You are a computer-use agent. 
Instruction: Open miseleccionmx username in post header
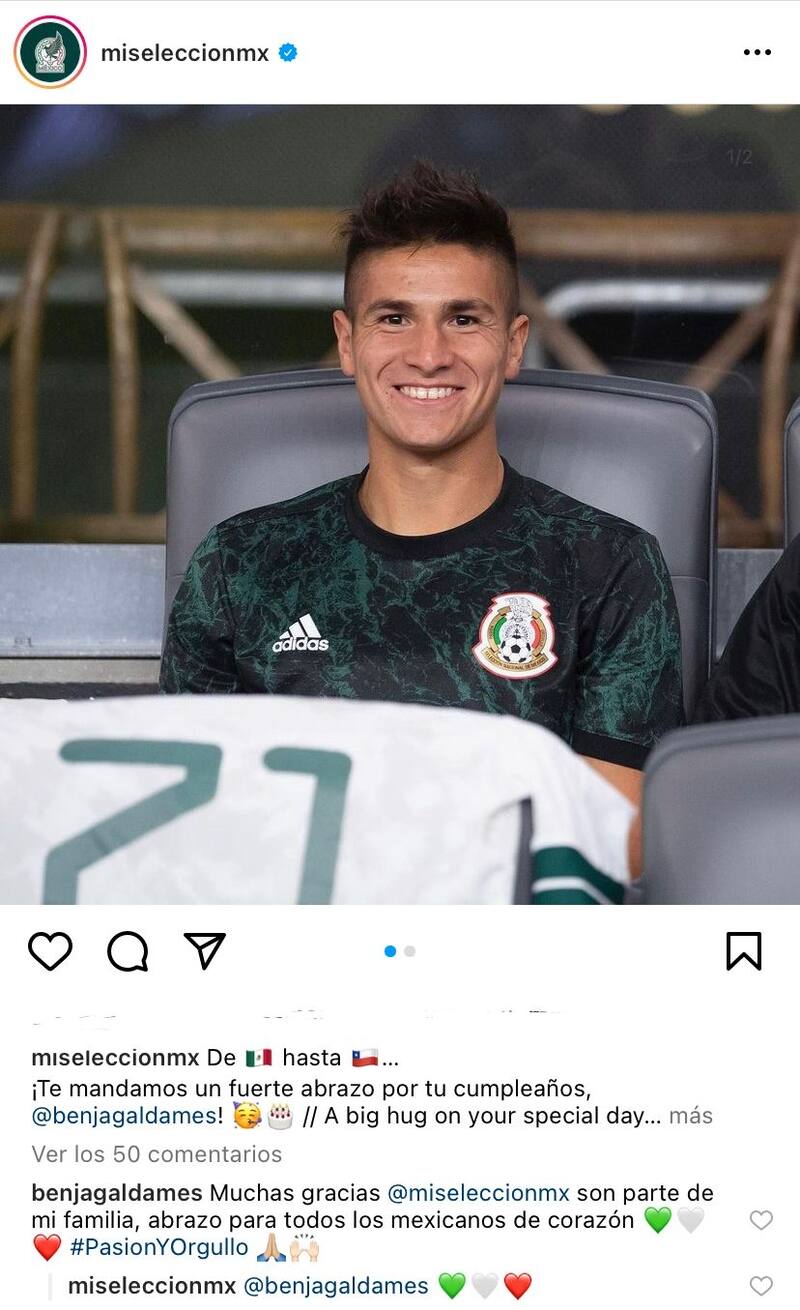tap(185, 53)
